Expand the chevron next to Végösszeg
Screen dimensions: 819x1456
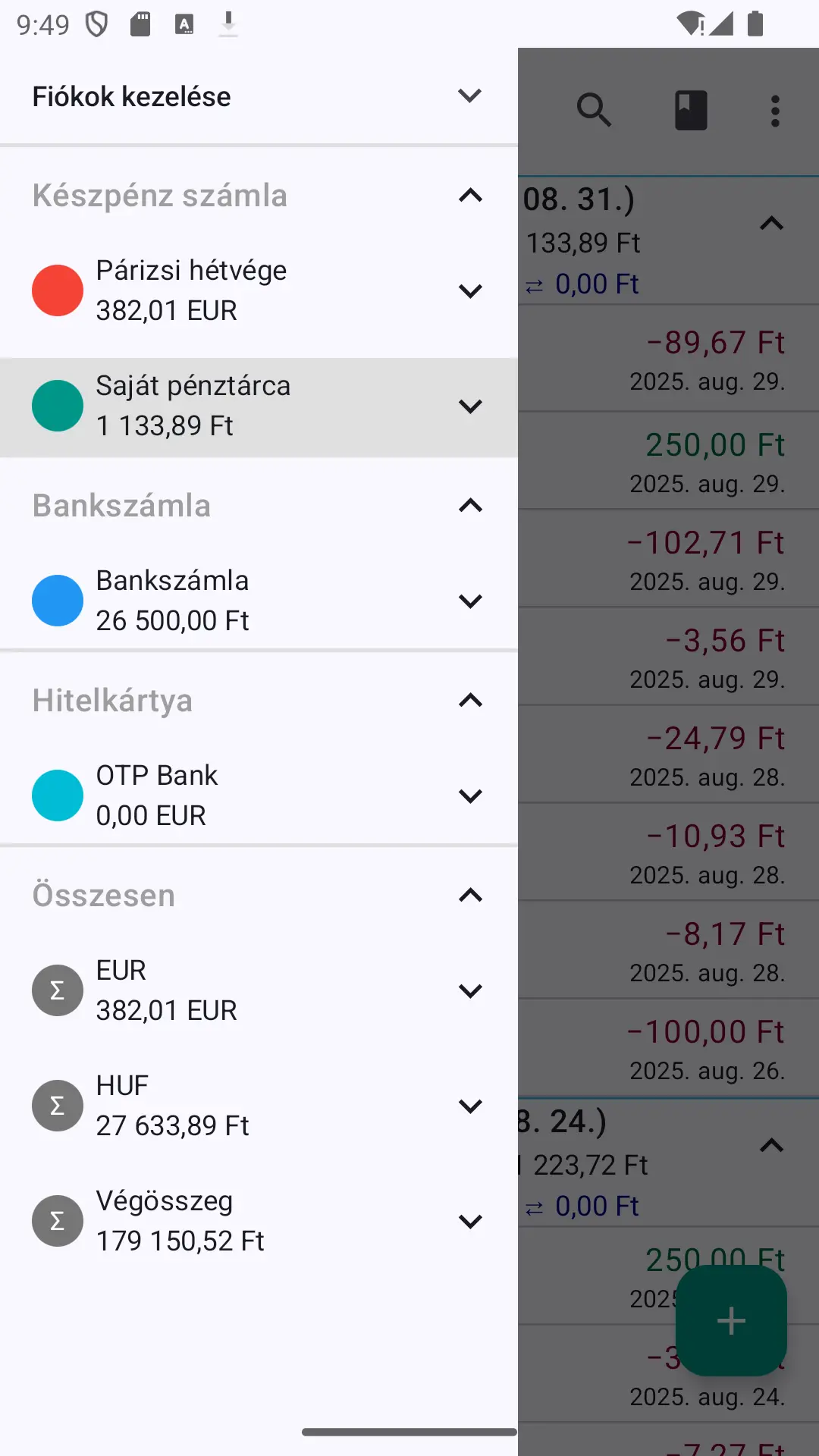[x=470, y=1222]
